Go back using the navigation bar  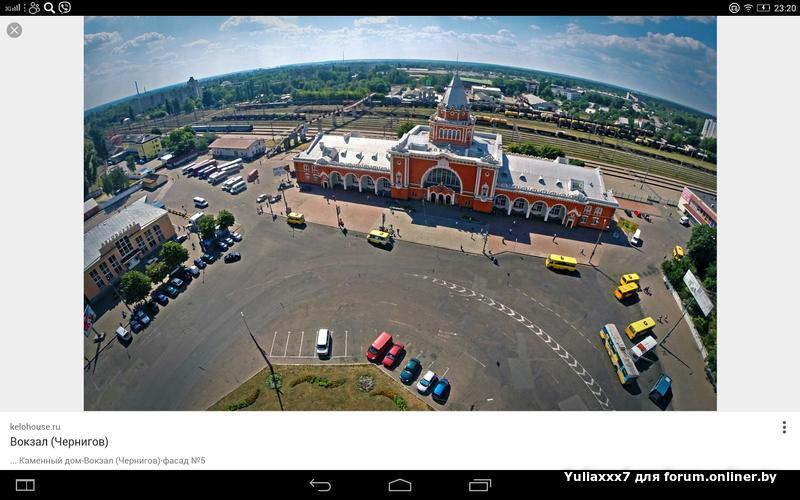320,485
